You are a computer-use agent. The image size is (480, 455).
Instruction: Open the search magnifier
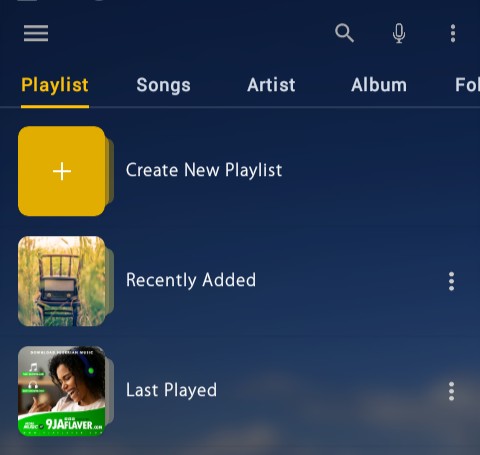coord(344,33)
